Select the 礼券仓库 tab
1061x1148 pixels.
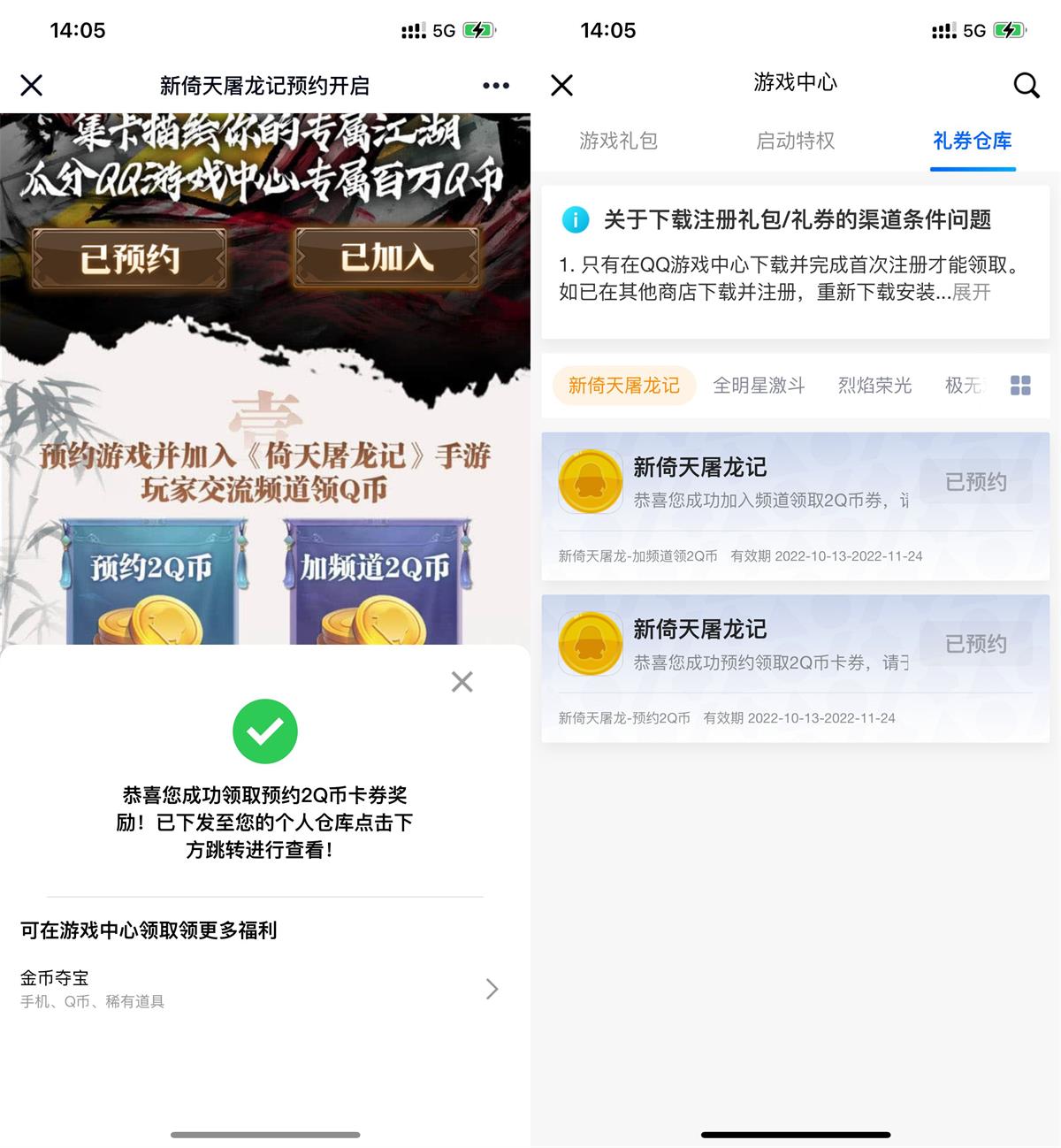pyautogui.click(x=972, y=141)
